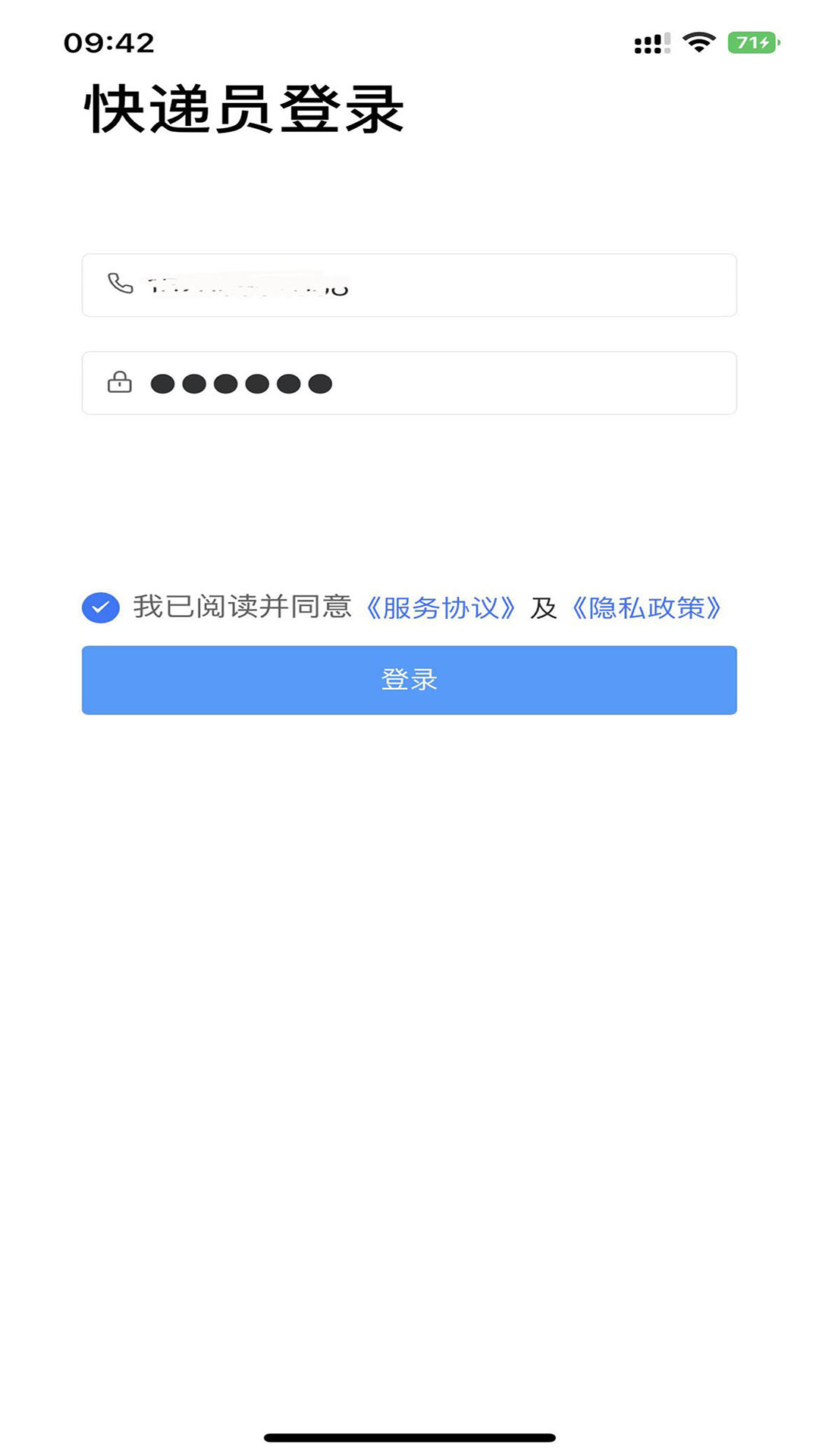
Task: Click the blue checkmark inside the agreement circle
Action: (99, 607)
